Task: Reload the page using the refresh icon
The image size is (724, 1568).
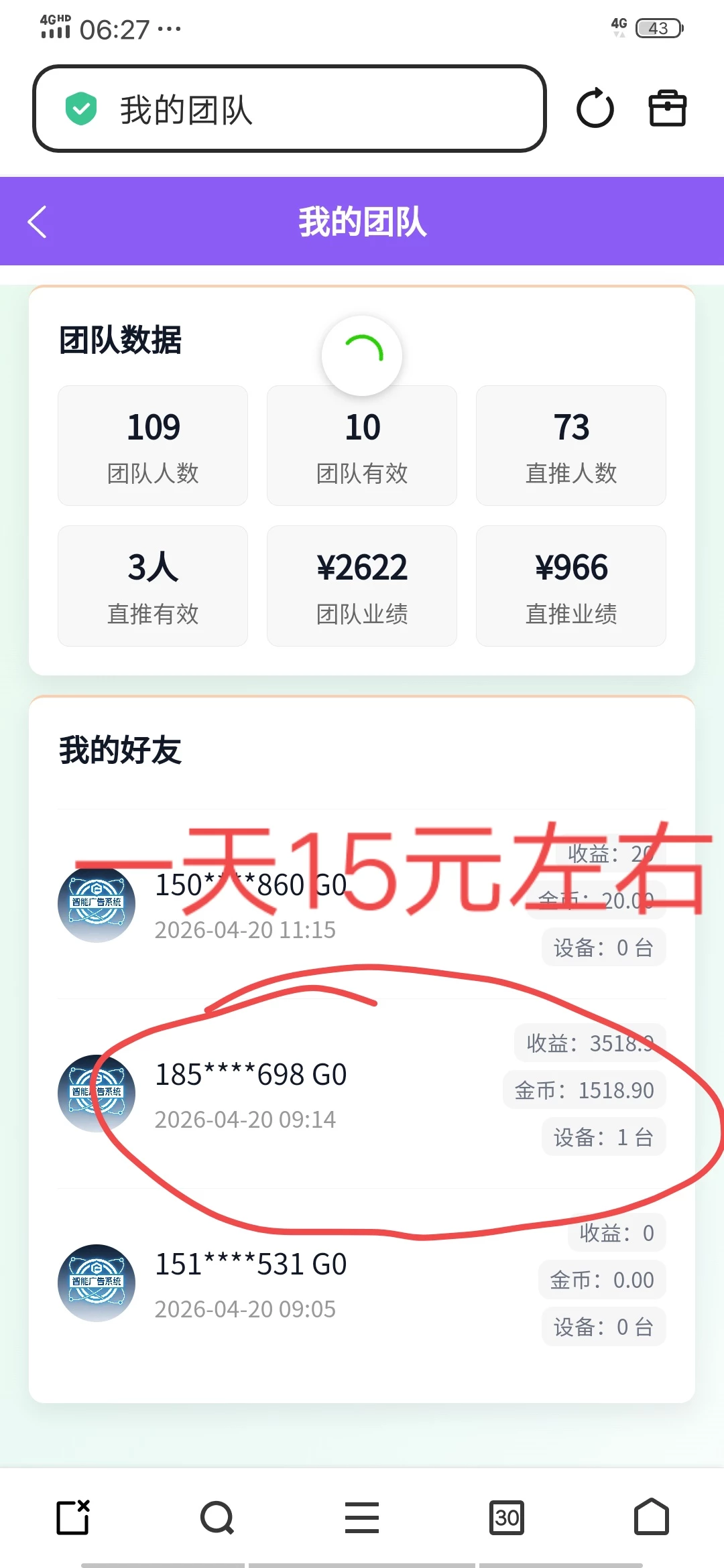Action: pos(594,109)
